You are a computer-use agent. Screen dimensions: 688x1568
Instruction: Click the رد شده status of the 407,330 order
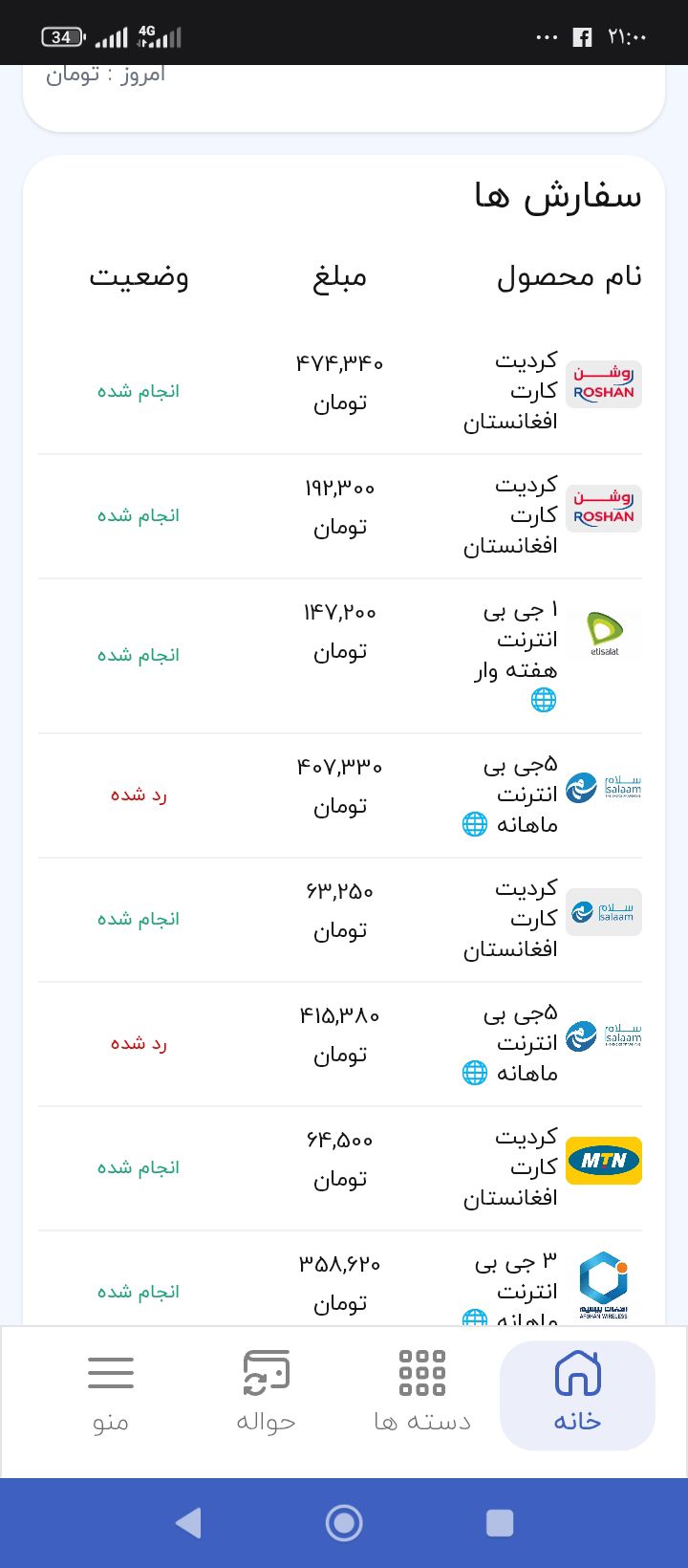(139, 795)
